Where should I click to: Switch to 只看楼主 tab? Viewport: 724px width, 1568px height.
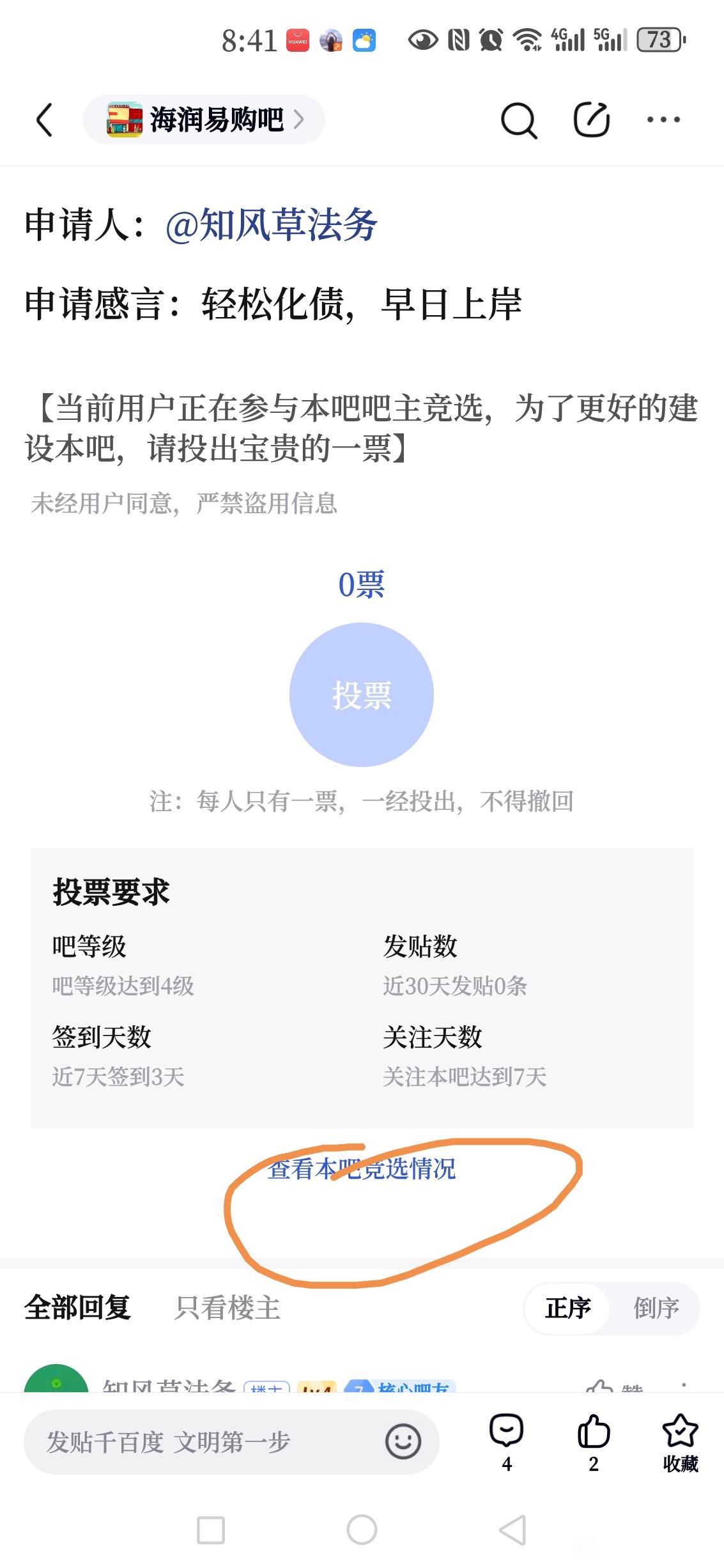(228, 1308)
